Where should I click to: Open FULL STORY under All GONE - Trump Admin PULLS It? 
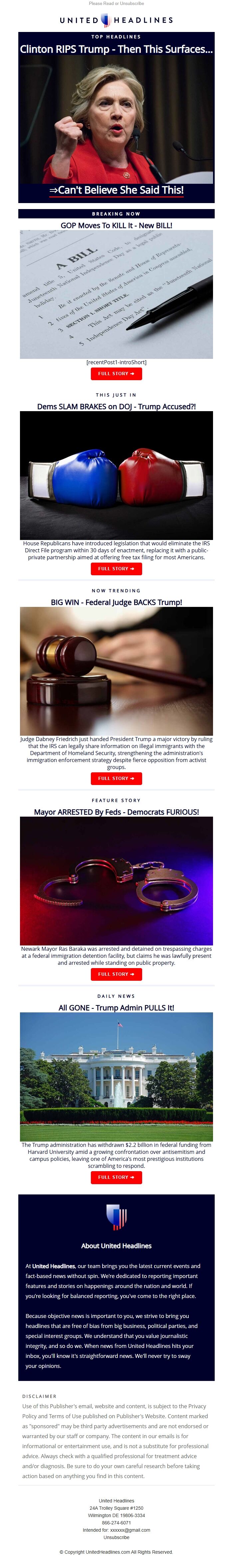116,1177
